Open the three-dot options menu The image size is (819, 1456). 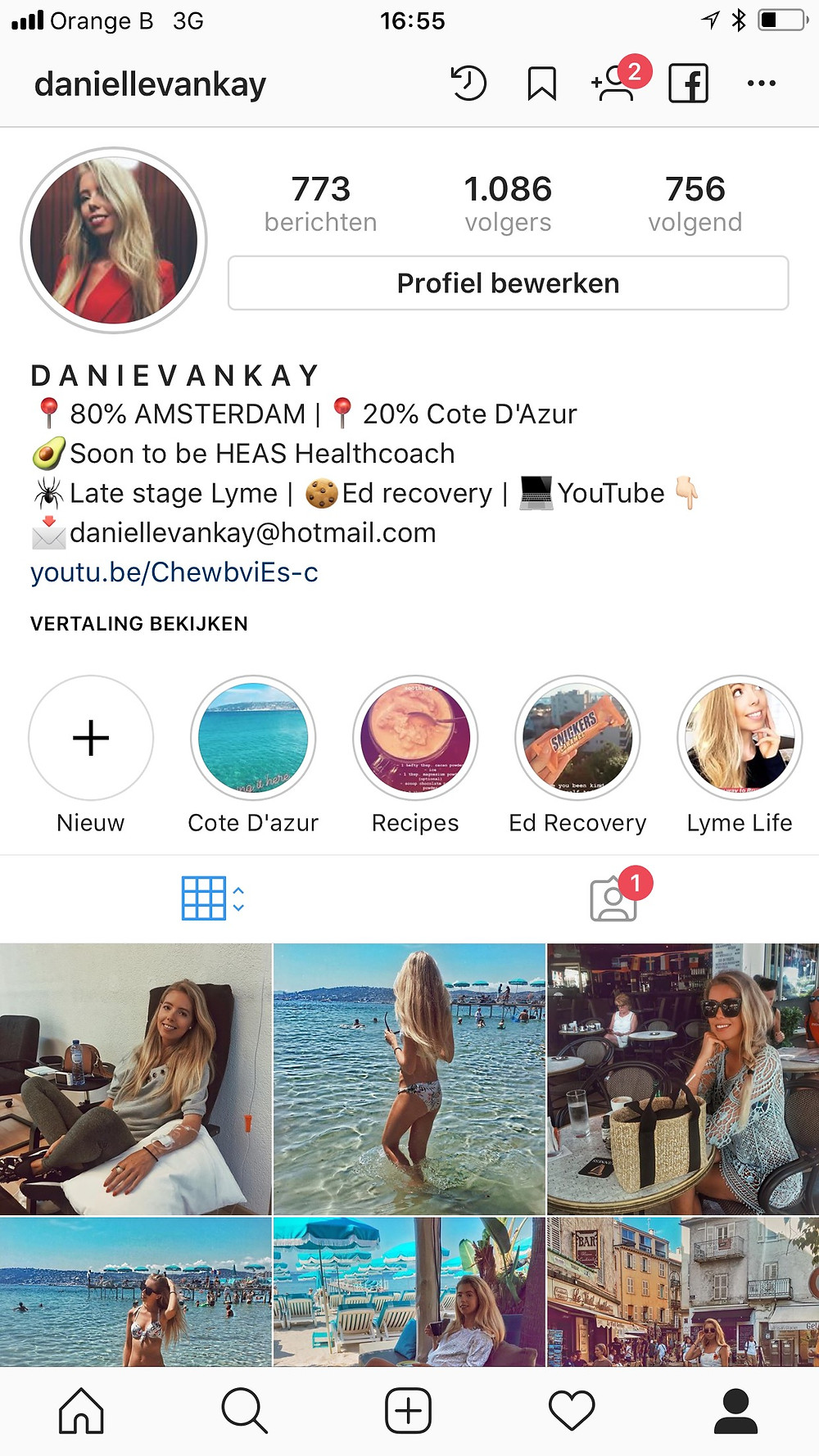(762, 84)
